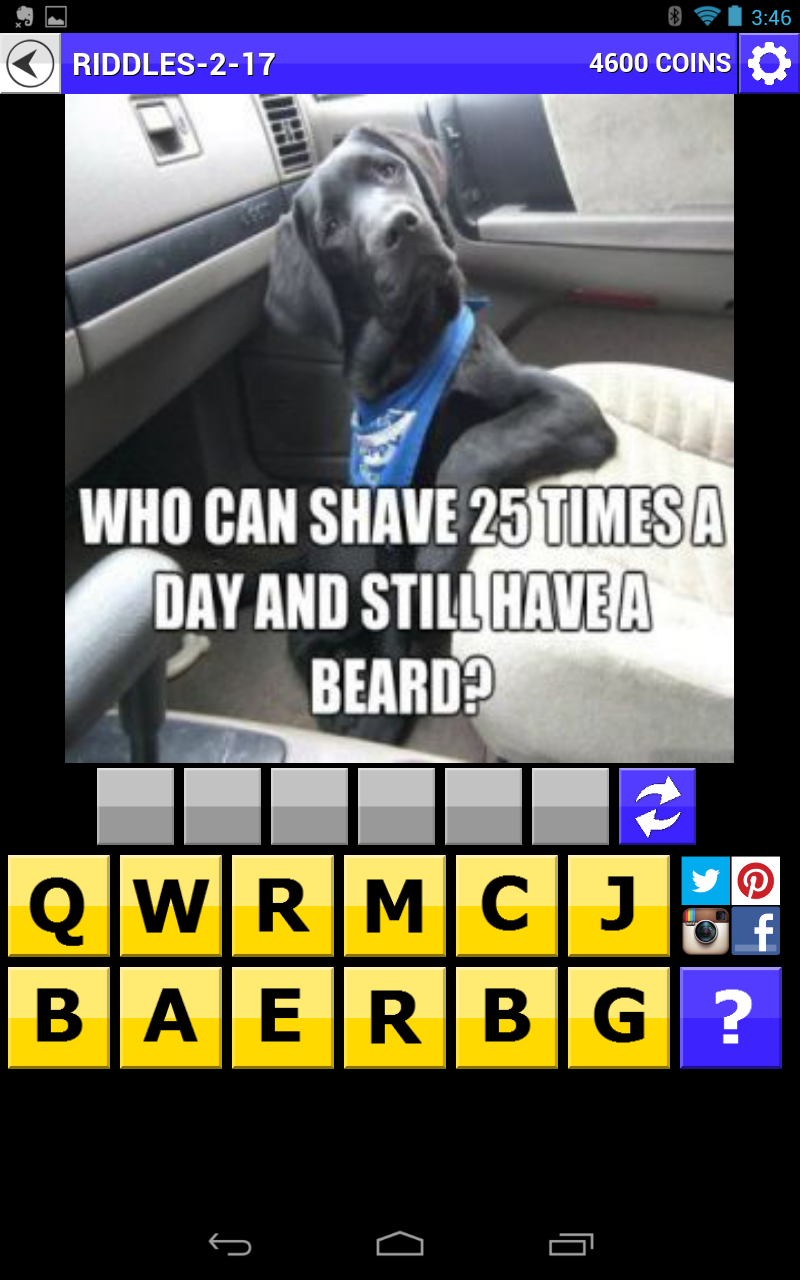The width and height of the screenshot is (800, 1280).
Task: Share the riddle on Twitter
Action: point(706,881)
